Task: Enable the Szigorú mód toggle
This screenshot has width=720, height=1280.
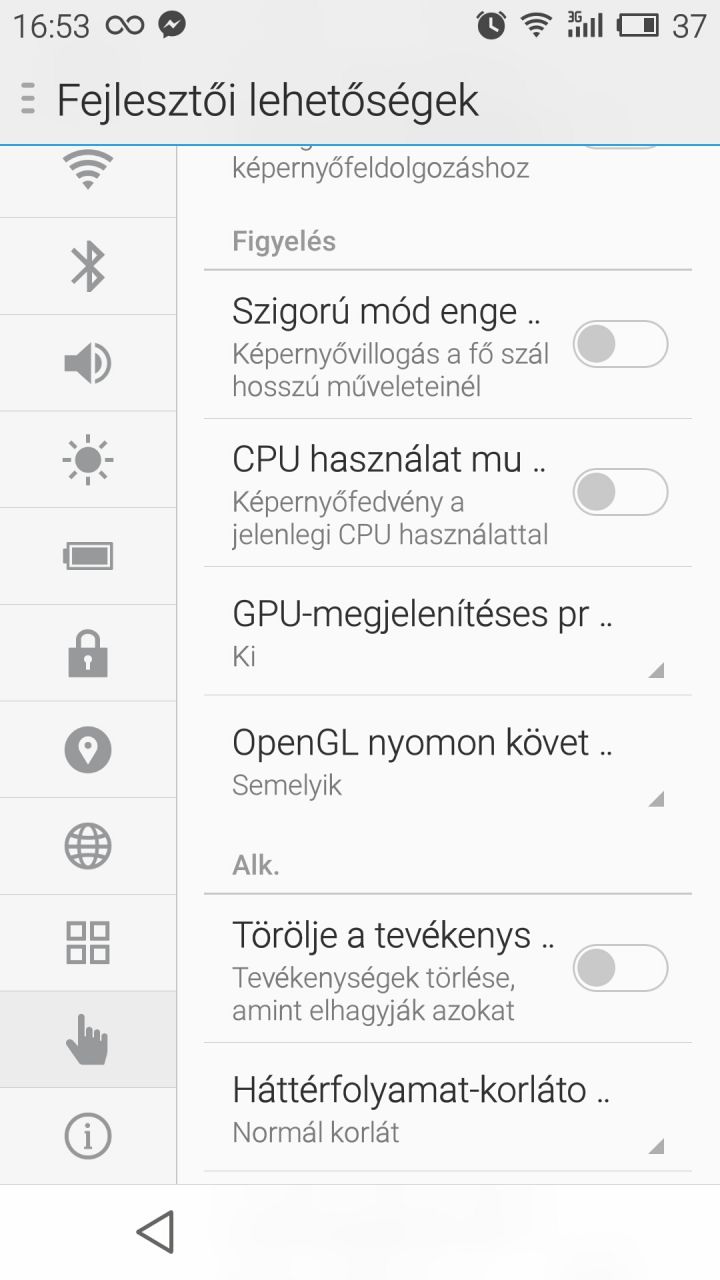Action: coord(620,345)
